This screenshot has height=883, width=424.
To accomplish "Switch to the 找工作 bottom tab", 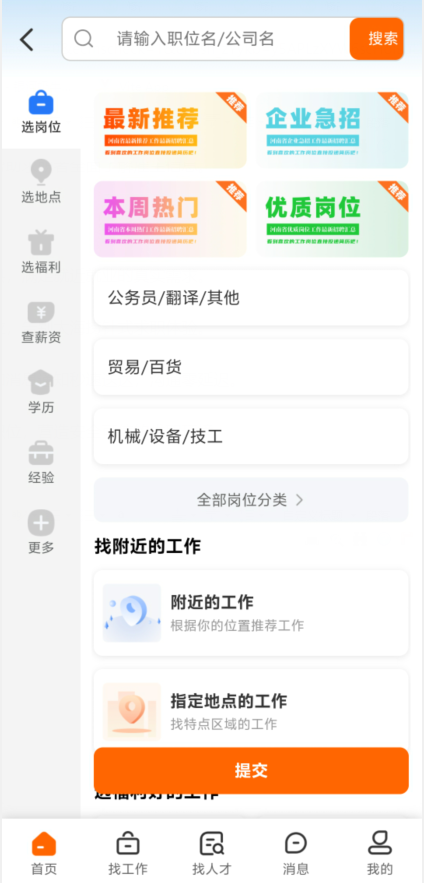I will tap(128, 854).
